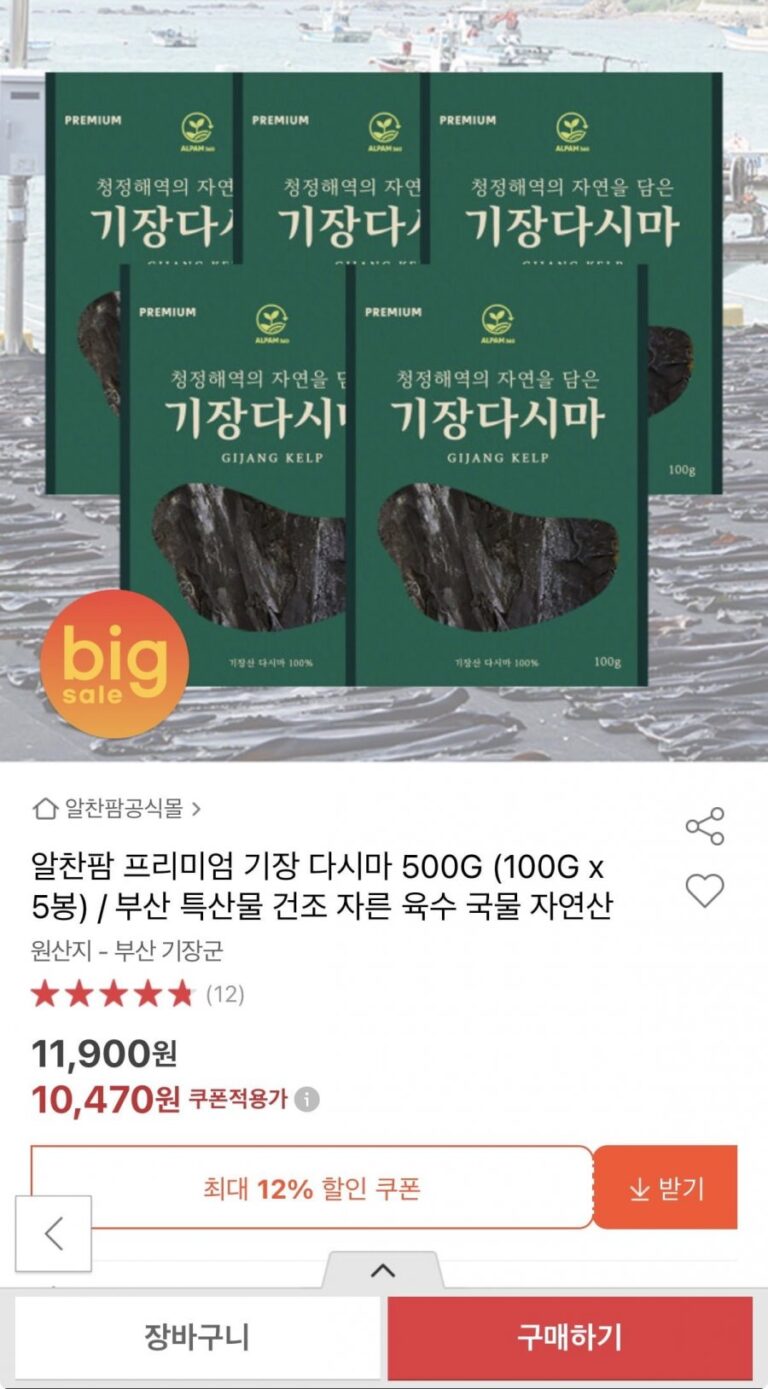Viewport: 768px width, 1389px height.
Task: Expand the bottom purchase options panel
Action: 382,1271
